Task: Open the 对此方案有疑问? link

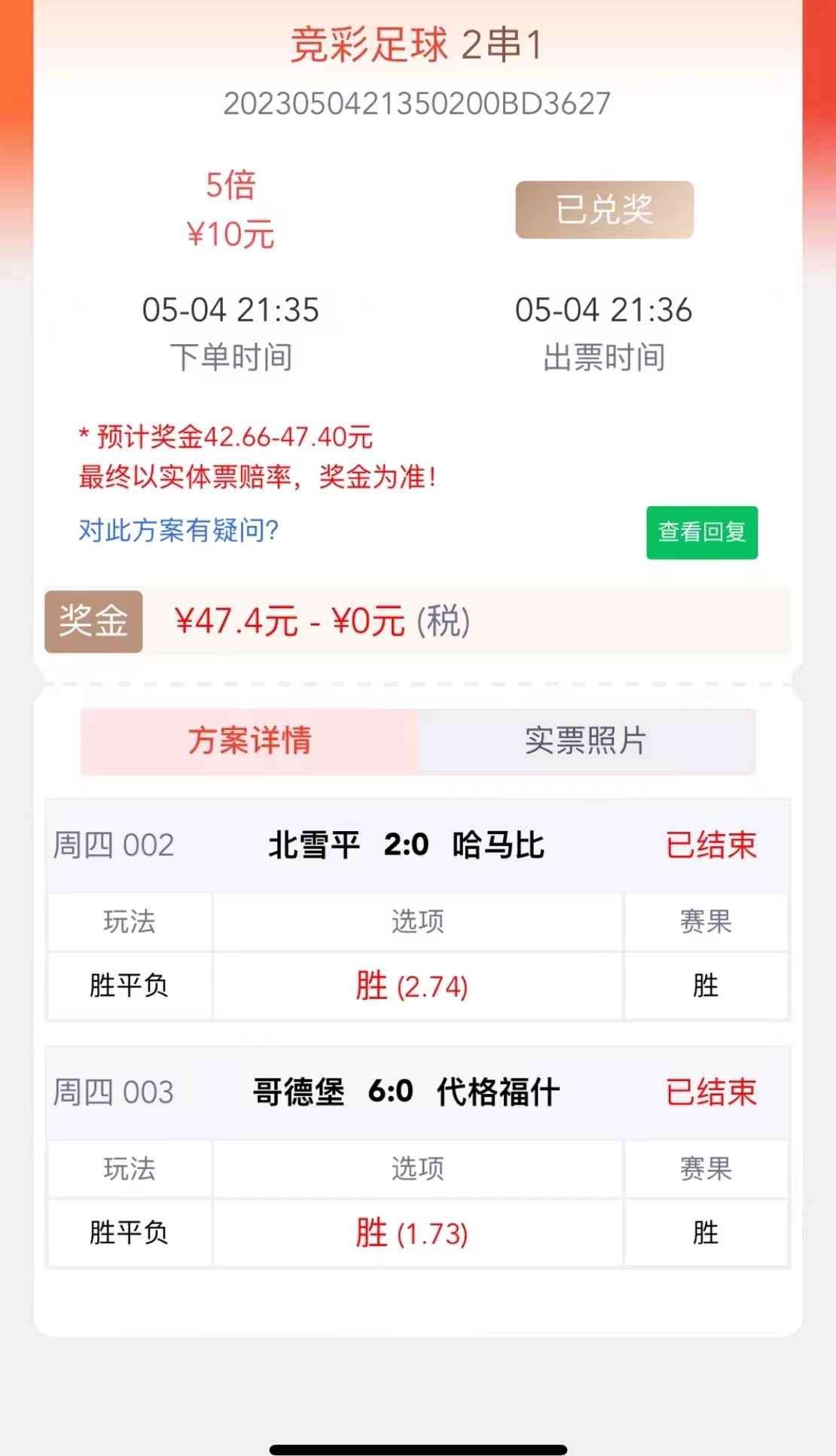Action: (178, 531)
